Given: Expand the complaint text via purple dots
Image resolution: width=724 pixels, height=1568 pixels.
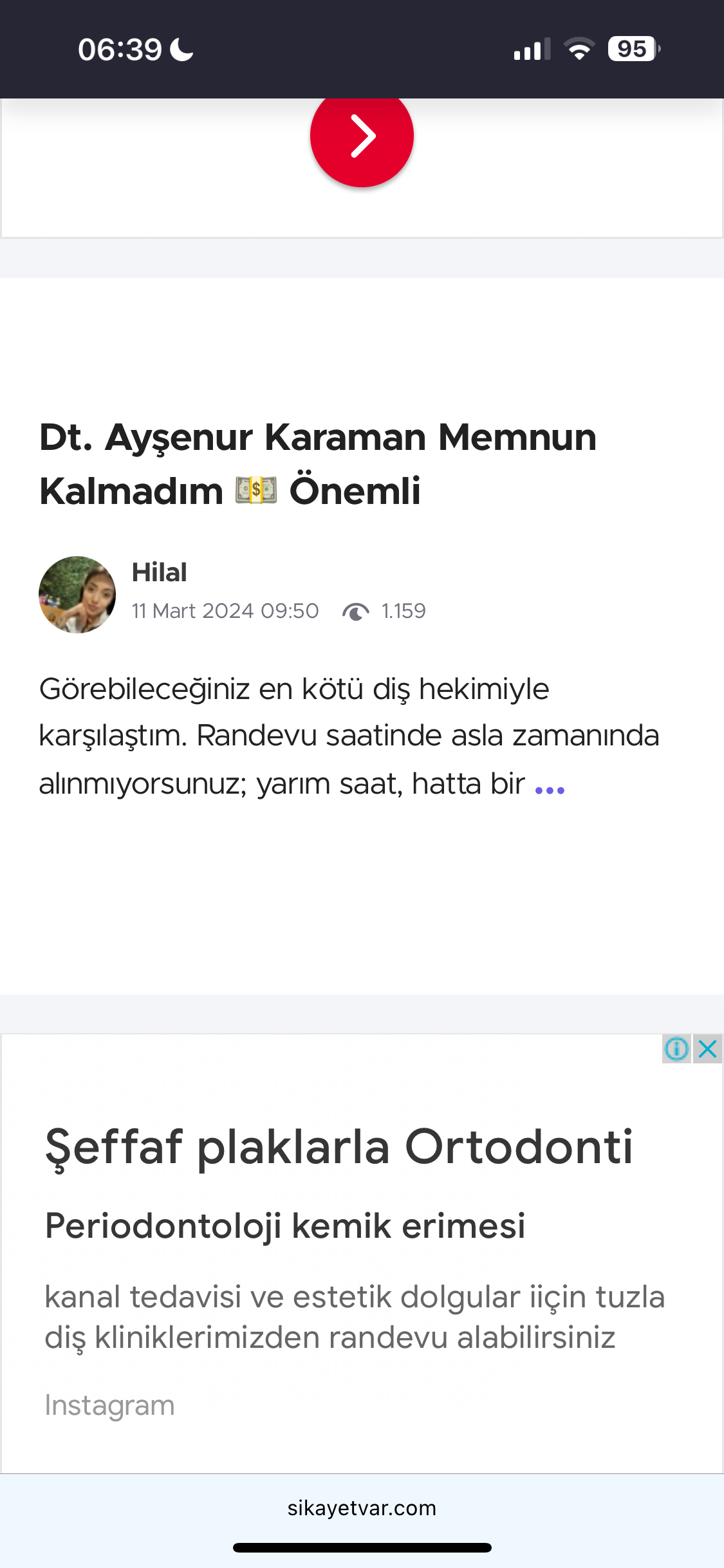Looking at the screenshot, I should coord(550,790).
